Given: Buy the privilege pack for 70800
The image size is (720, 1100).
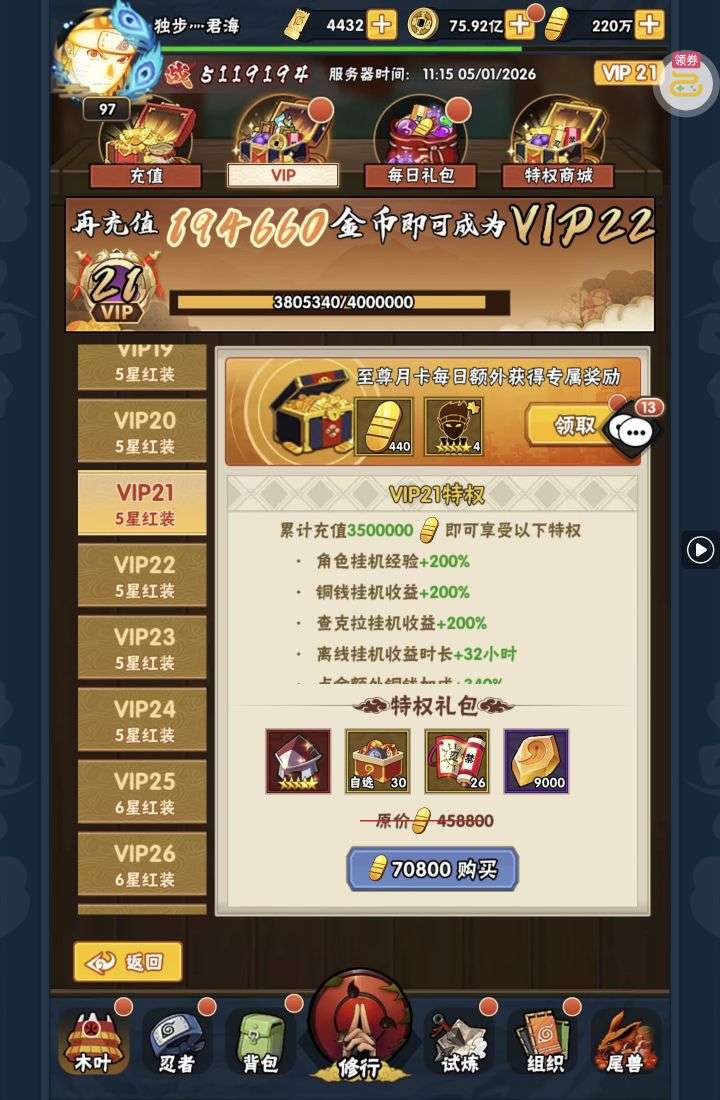Looking at the screenshot, I should 433,869.
